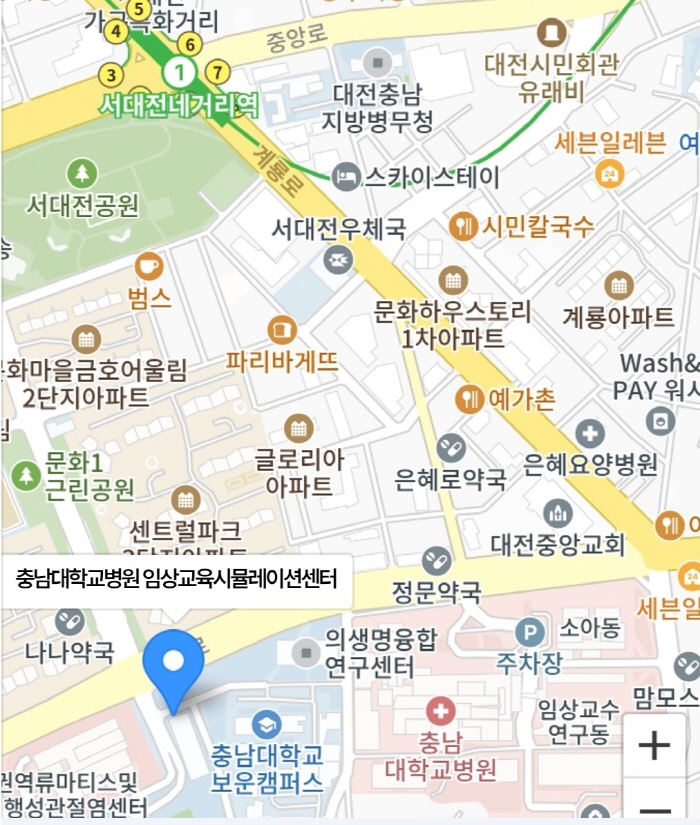Open the 파리바게뜨 bakery marker
This screenshot has width=700, height=825.
[282, 328]
